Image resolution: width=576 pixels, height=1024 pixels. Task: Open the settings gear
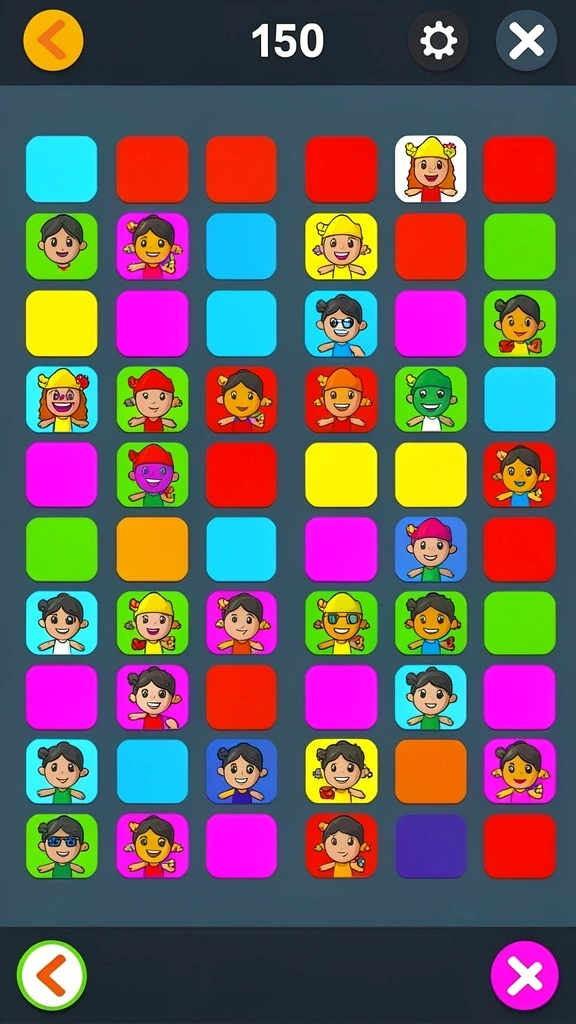coord(438,40)
